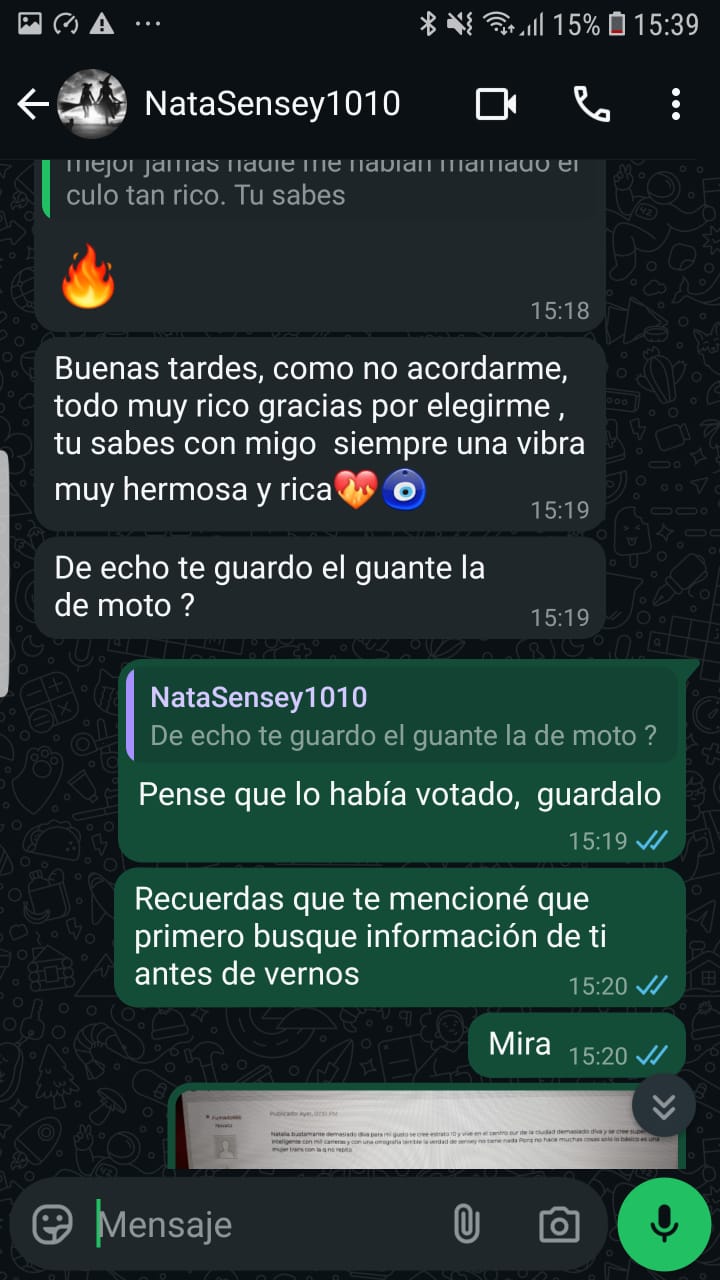Jump to the latest messages

point(663,1106)
